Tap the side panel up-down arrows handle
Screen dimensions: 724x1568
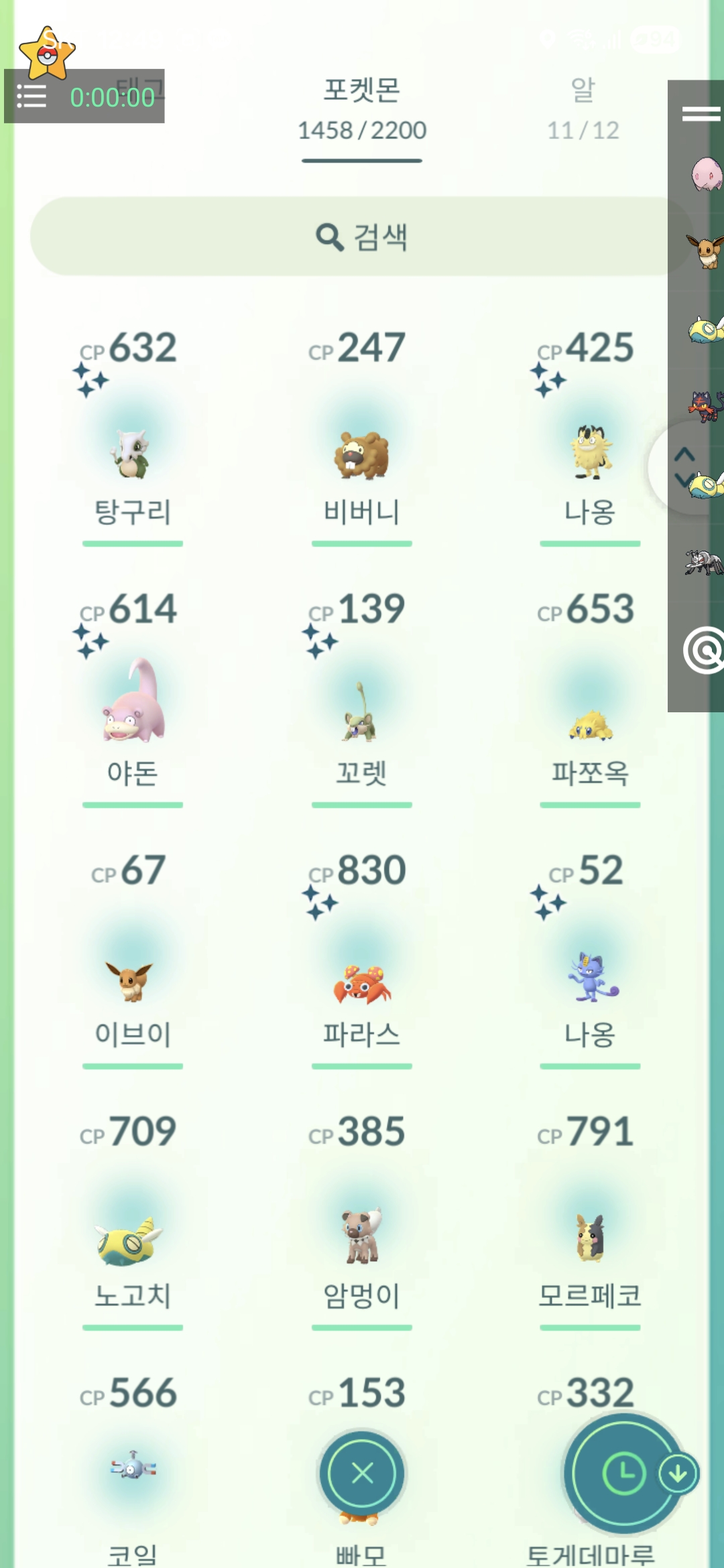(x=684, y=466)
